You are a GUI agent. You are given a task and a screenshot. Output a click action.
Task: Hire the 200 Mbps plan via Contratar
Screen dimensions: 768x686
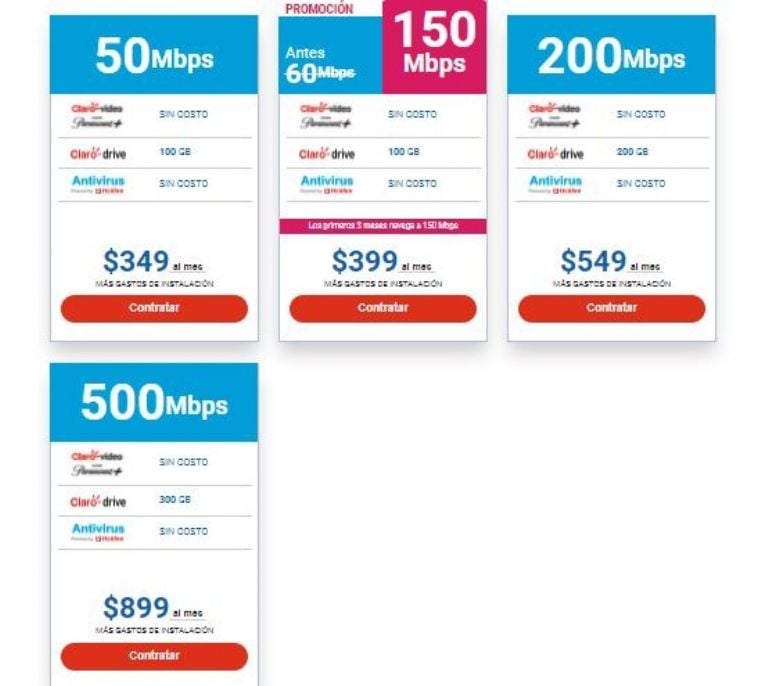[x=611, y=308]
